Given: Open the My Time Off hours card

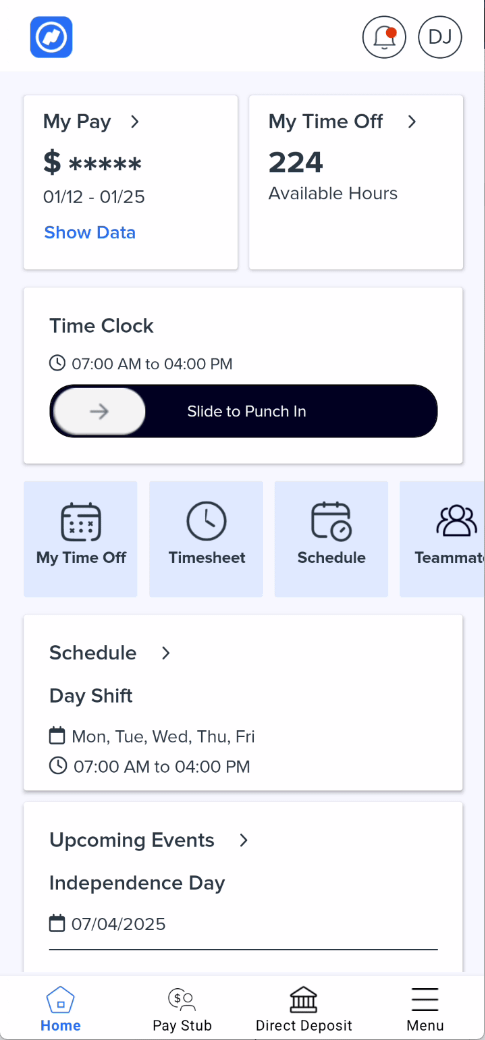Looking at the screenshot, I should [x=356, y=182].
